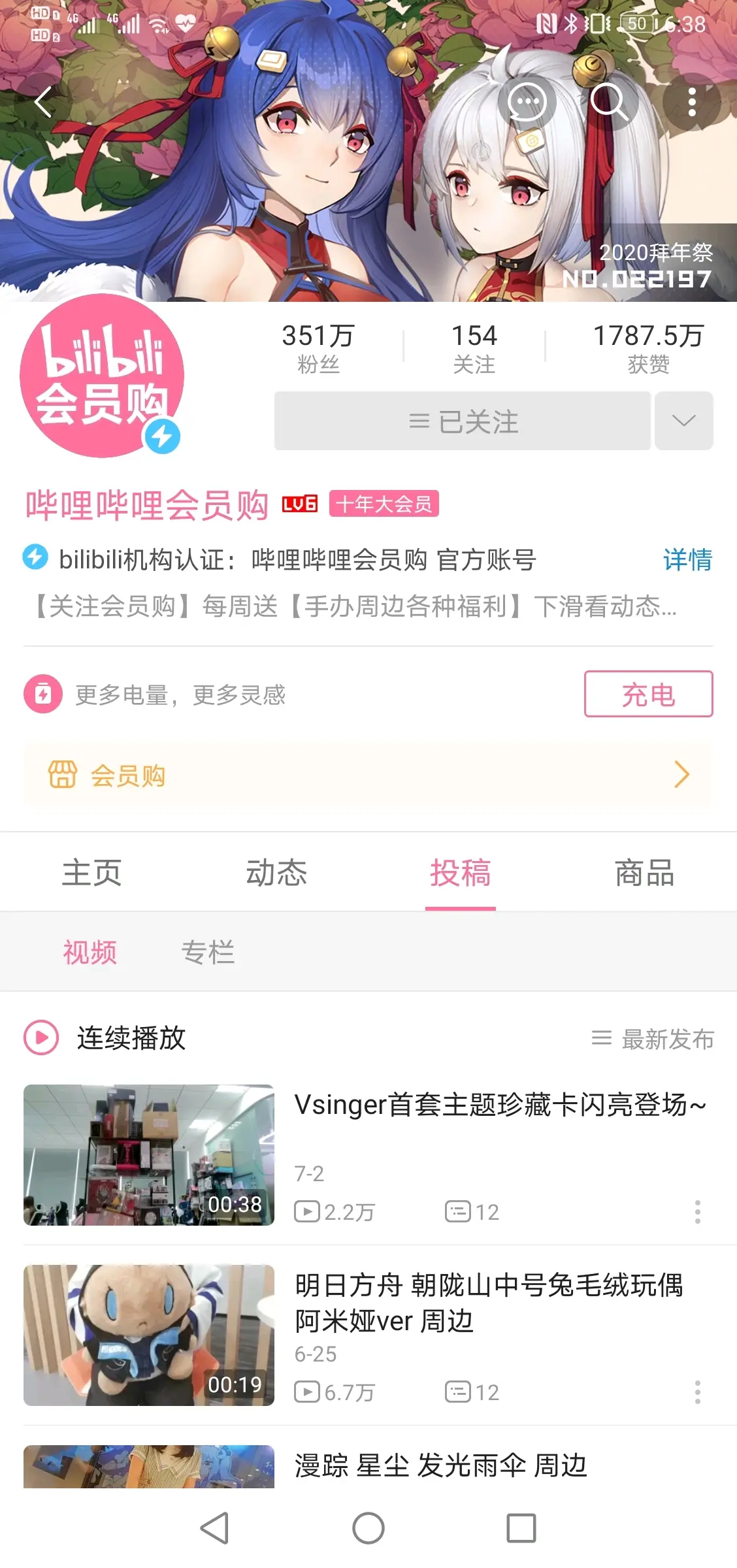
Task: Tap the 充电 charge button
Action: click(x=648, y=694)
